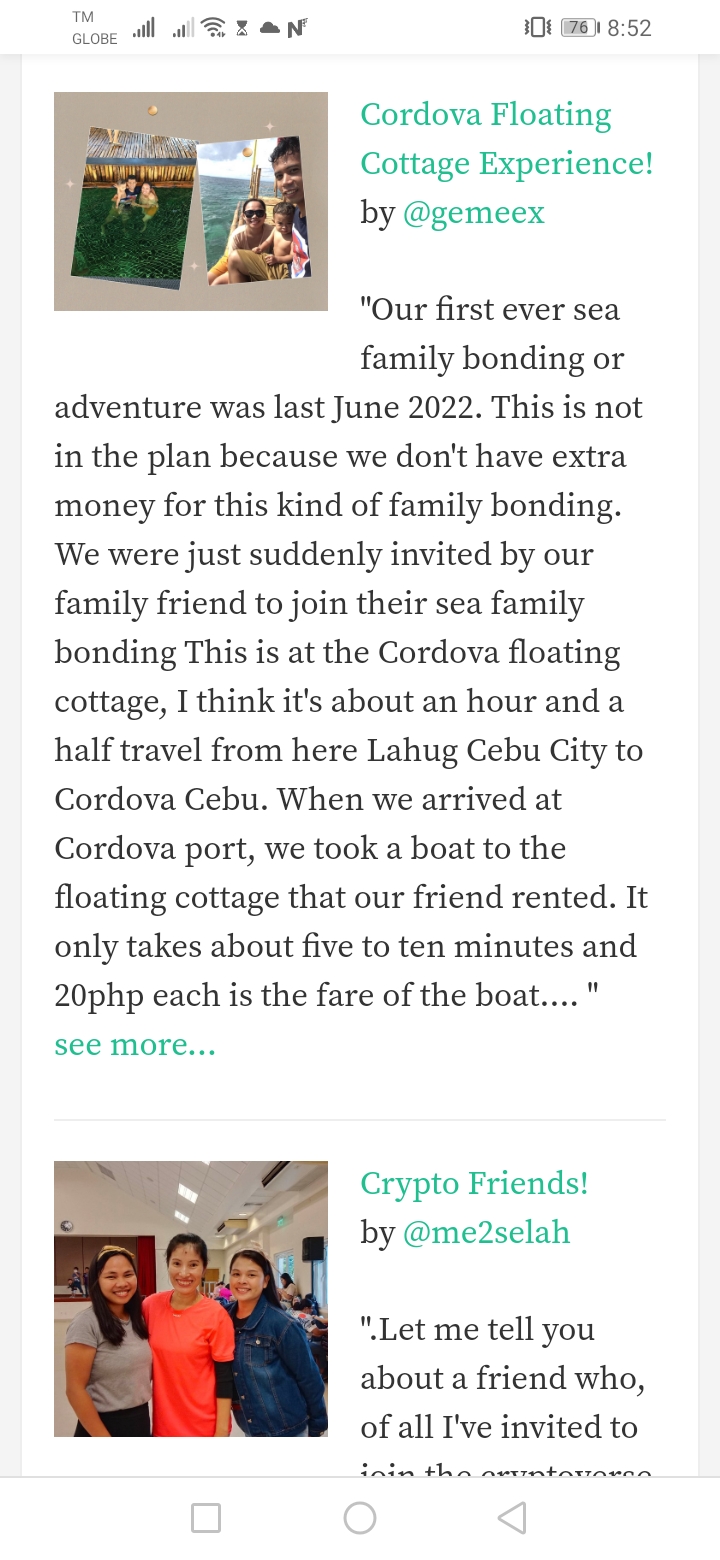Screen dimensions: 720x1560
Task: Tap see more to expand the Cordova post
Action: point(135,1045)
